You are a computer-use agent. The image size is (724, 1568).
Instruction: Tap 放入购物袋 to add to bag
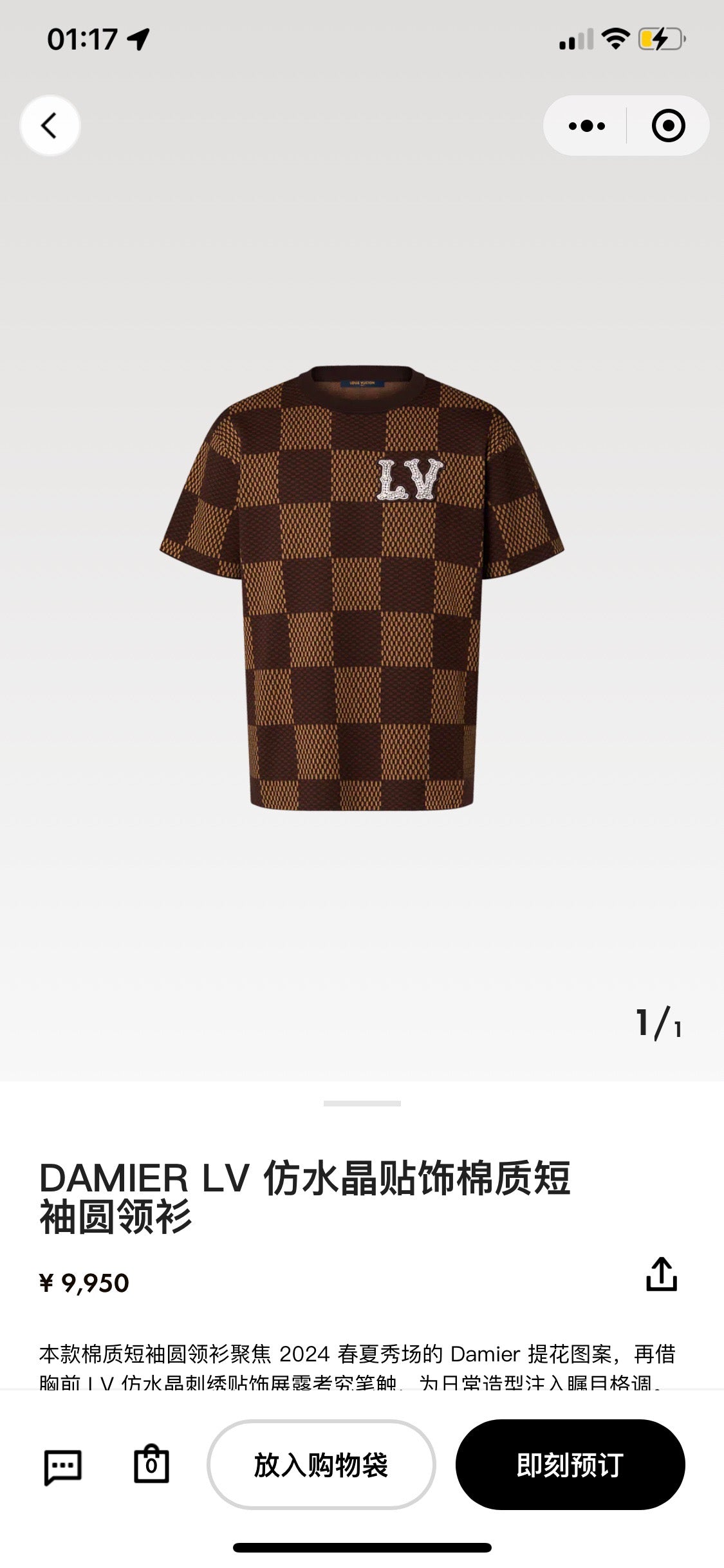[321, 1465]
